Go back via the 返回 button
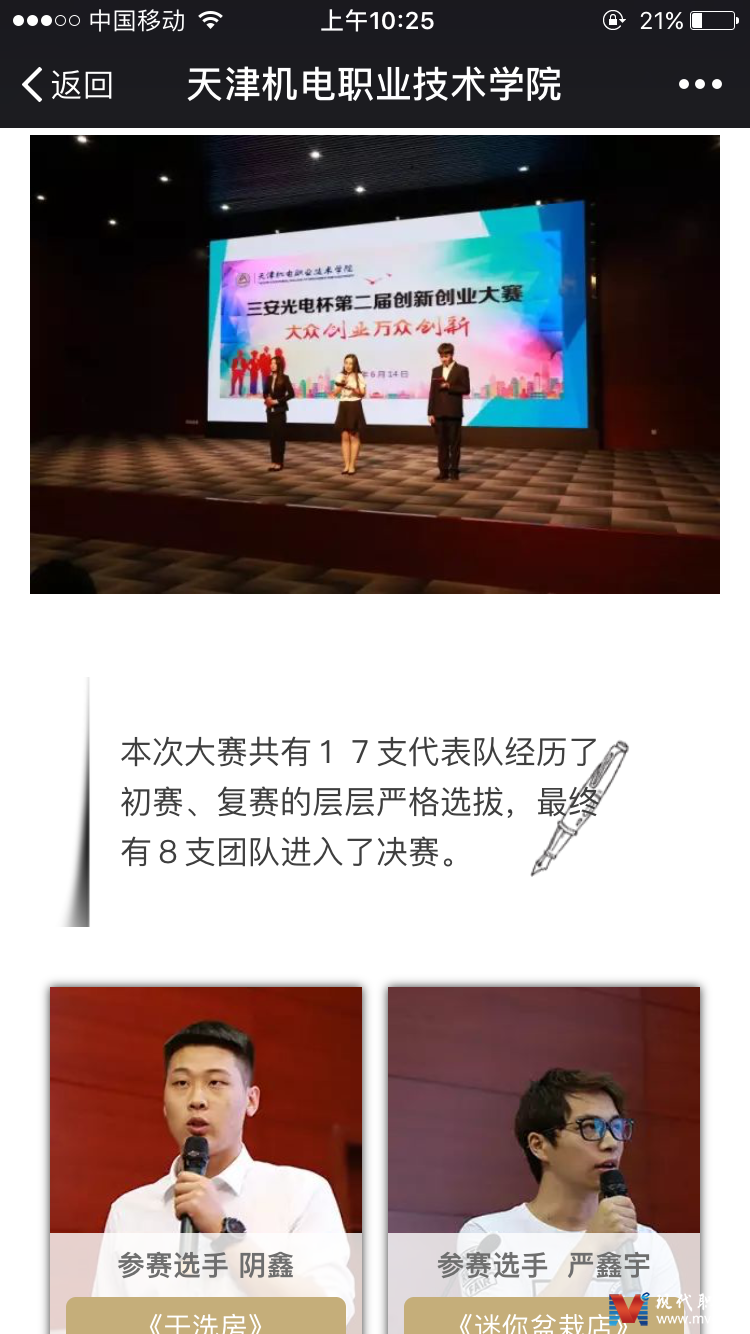The height and width of the screenshot is (1334, 750). pyautogui.click(x=67, y=85)
